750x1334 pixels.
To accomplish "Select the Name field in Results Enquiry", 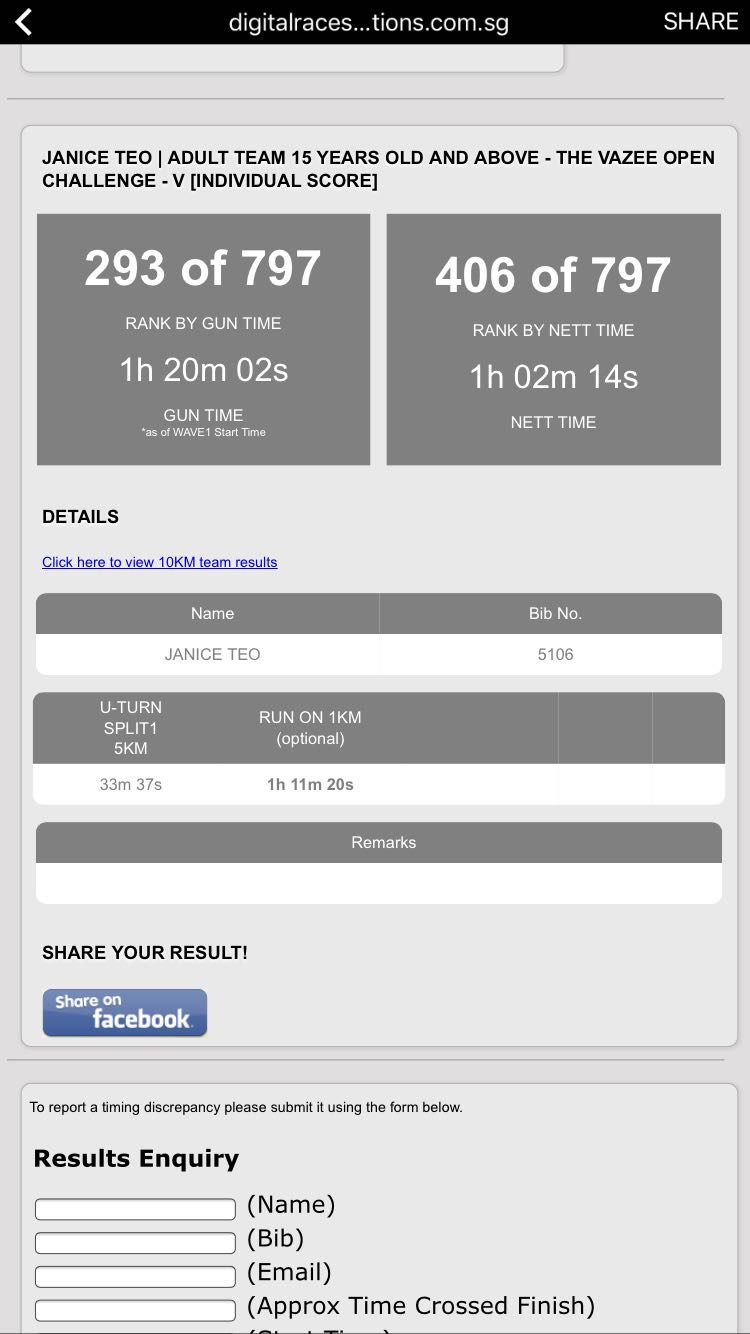I will click(135, 1209).
